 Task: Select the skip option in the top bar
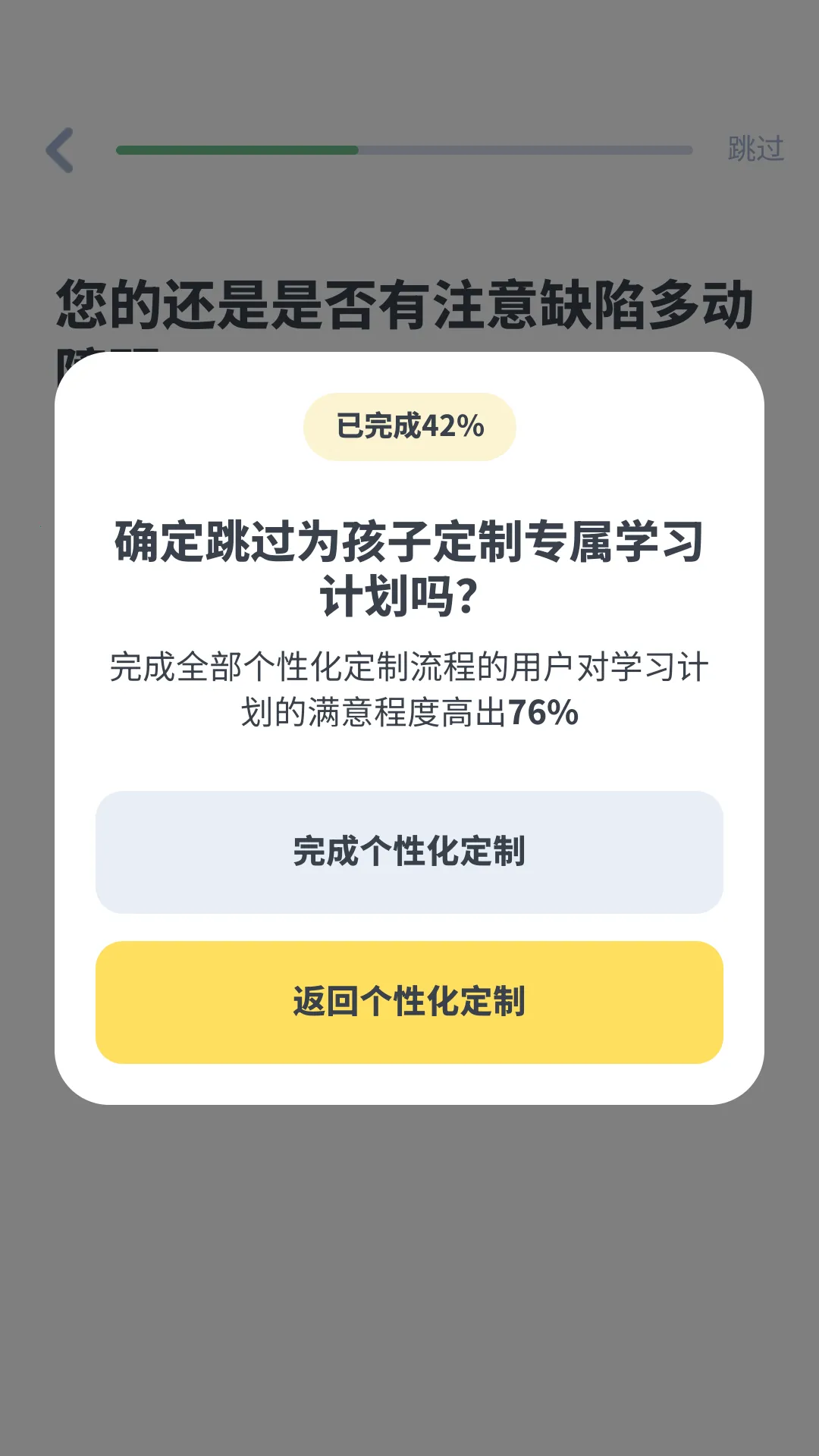(755, 149)
